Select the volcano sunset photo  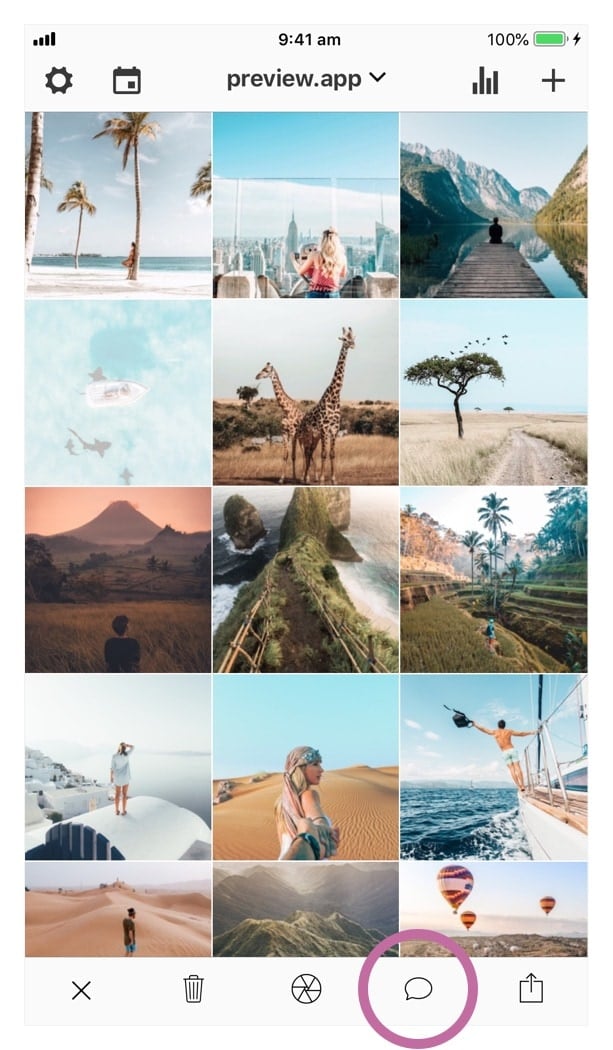tap(118, 580)
